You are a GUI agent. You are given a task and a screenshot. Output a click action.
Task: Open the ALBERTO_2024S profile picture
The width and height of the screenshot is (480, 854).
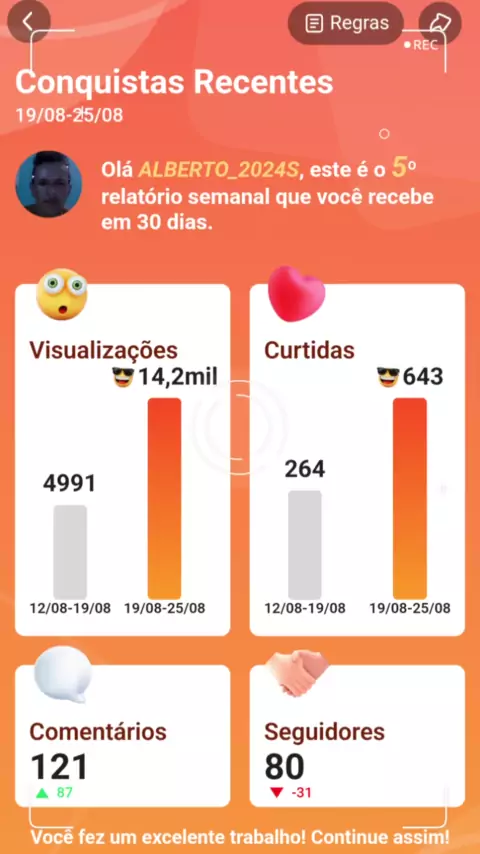[x=48, y=184]
